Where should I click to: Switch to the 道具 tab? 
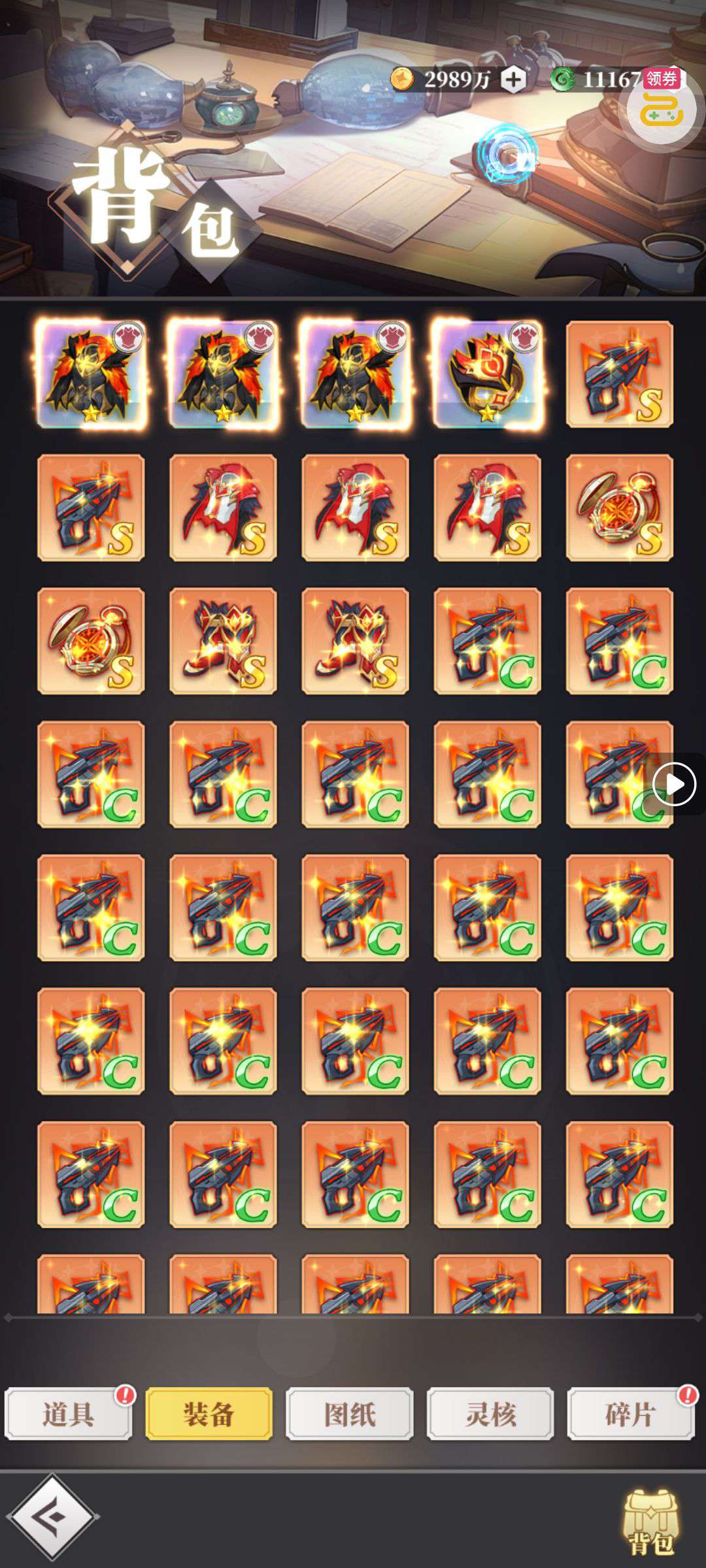[x=68, y=1414]
